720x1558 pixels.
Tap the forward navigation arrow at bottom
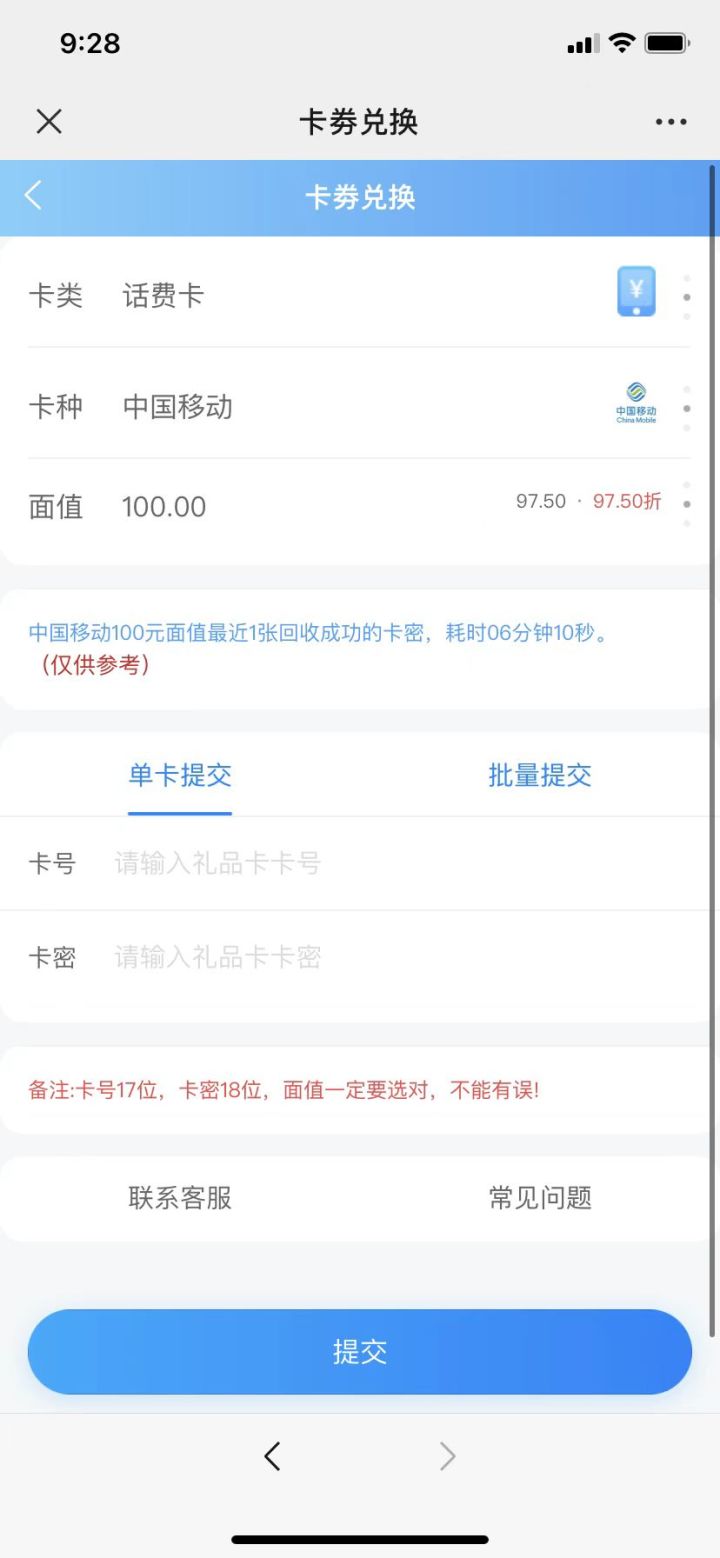(447, 1456)
